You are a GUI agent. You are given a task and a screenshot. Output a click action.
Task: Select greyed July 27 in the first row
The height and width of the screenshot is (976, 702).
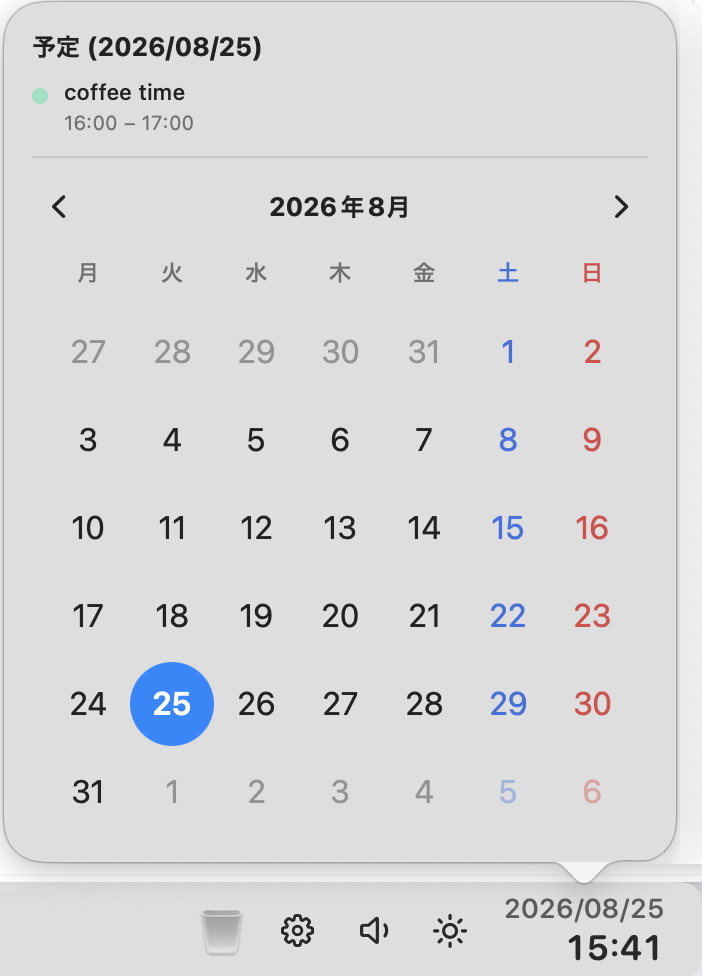[88, 352]
